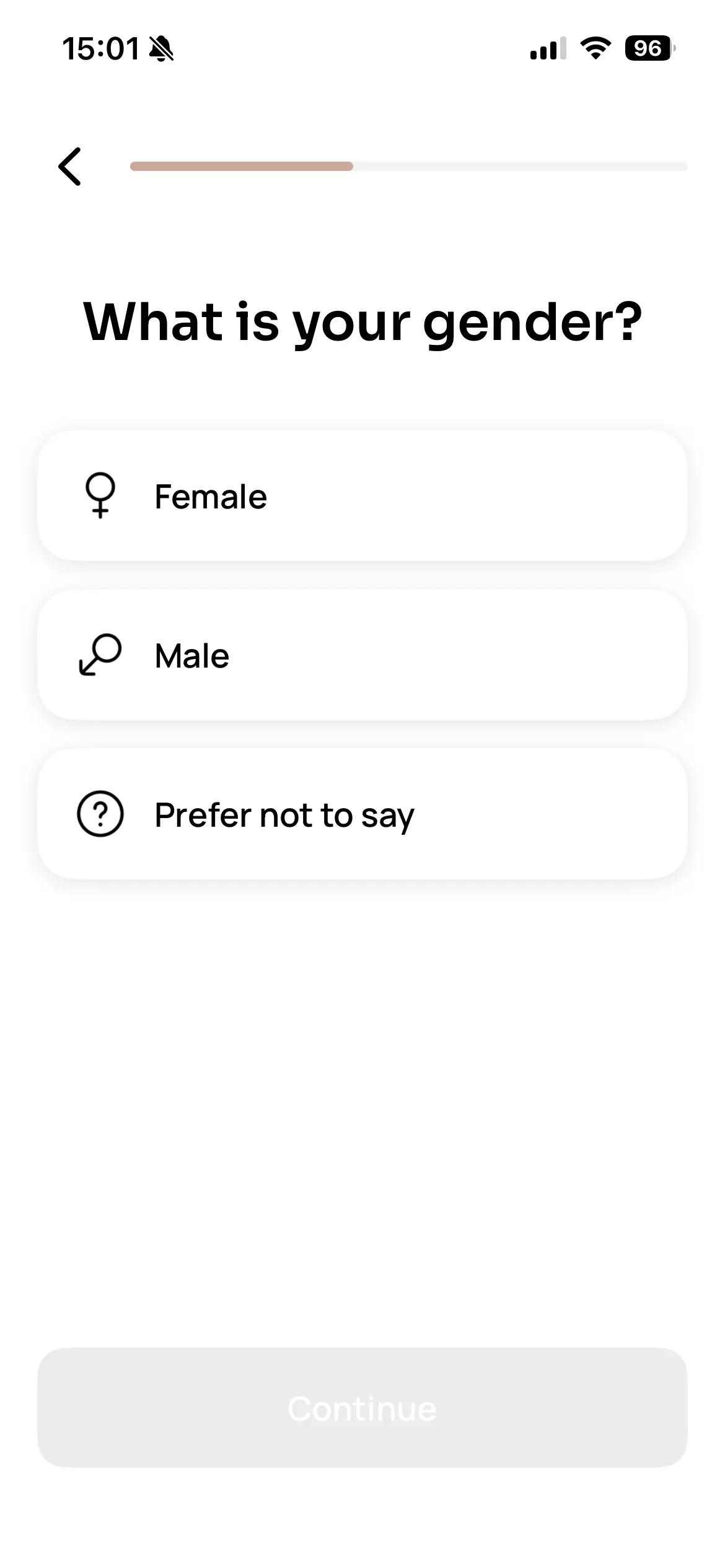Select Female as your gender

(362, 496)
